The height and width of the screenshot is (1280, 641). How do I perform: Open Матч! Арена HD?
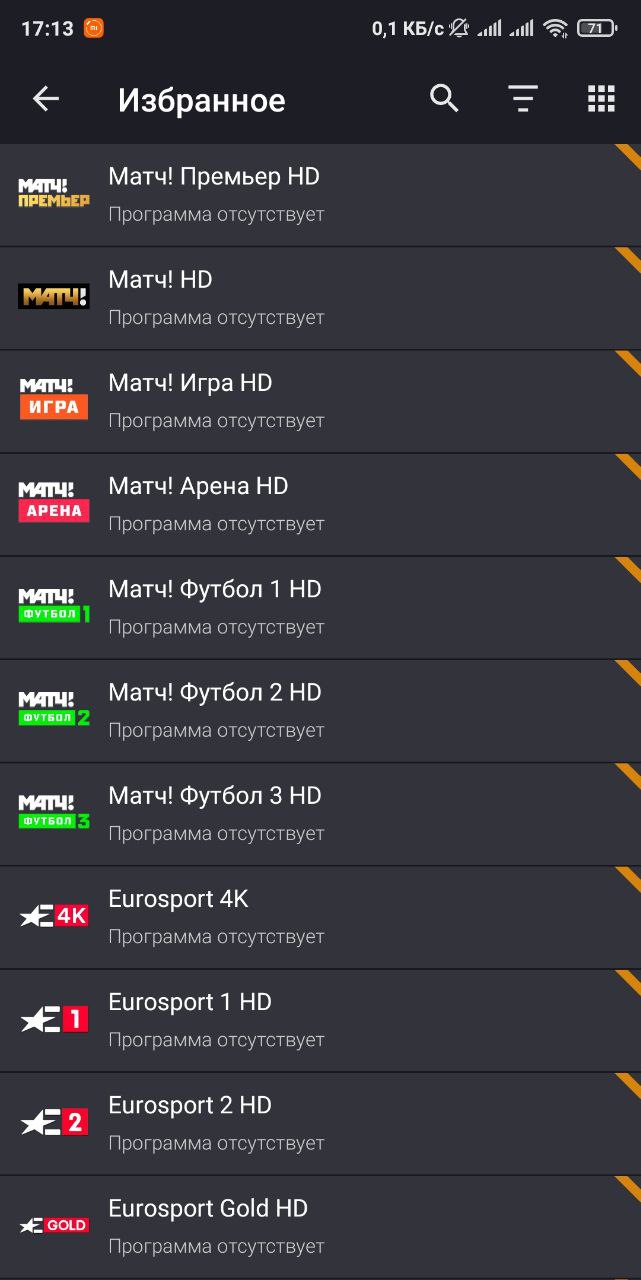coord(320,504)
